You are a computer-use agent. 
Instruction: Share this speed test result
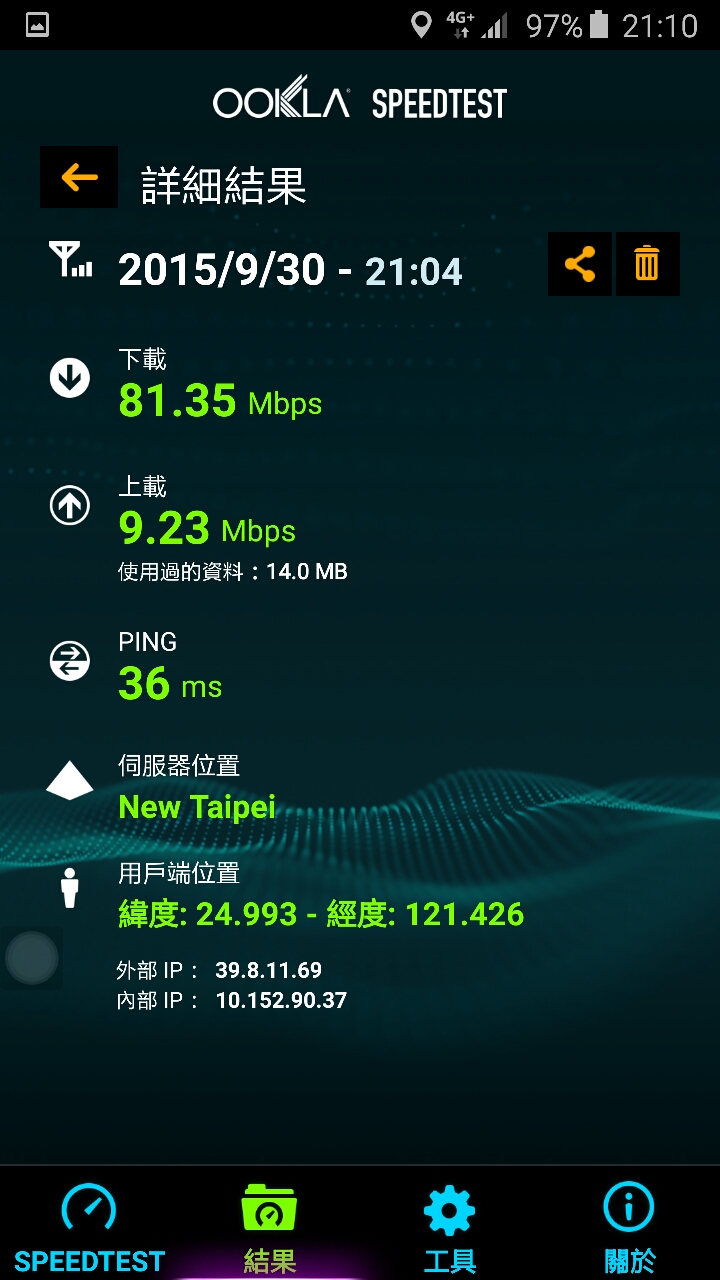[x=580, y=264]
